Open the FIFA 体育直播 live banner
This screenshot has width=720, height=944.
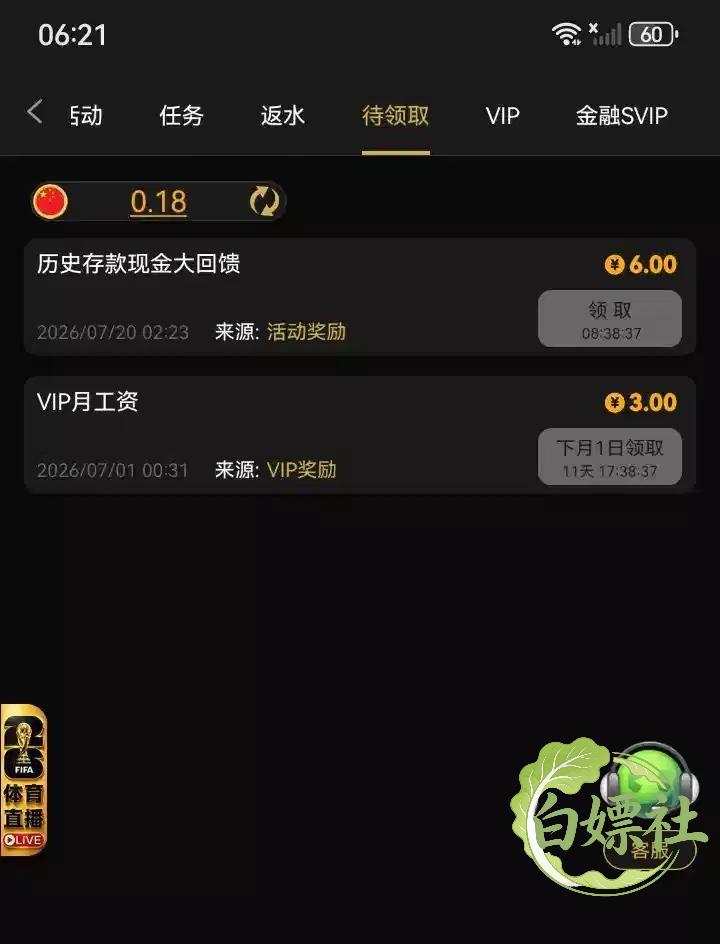coord(23,779)
